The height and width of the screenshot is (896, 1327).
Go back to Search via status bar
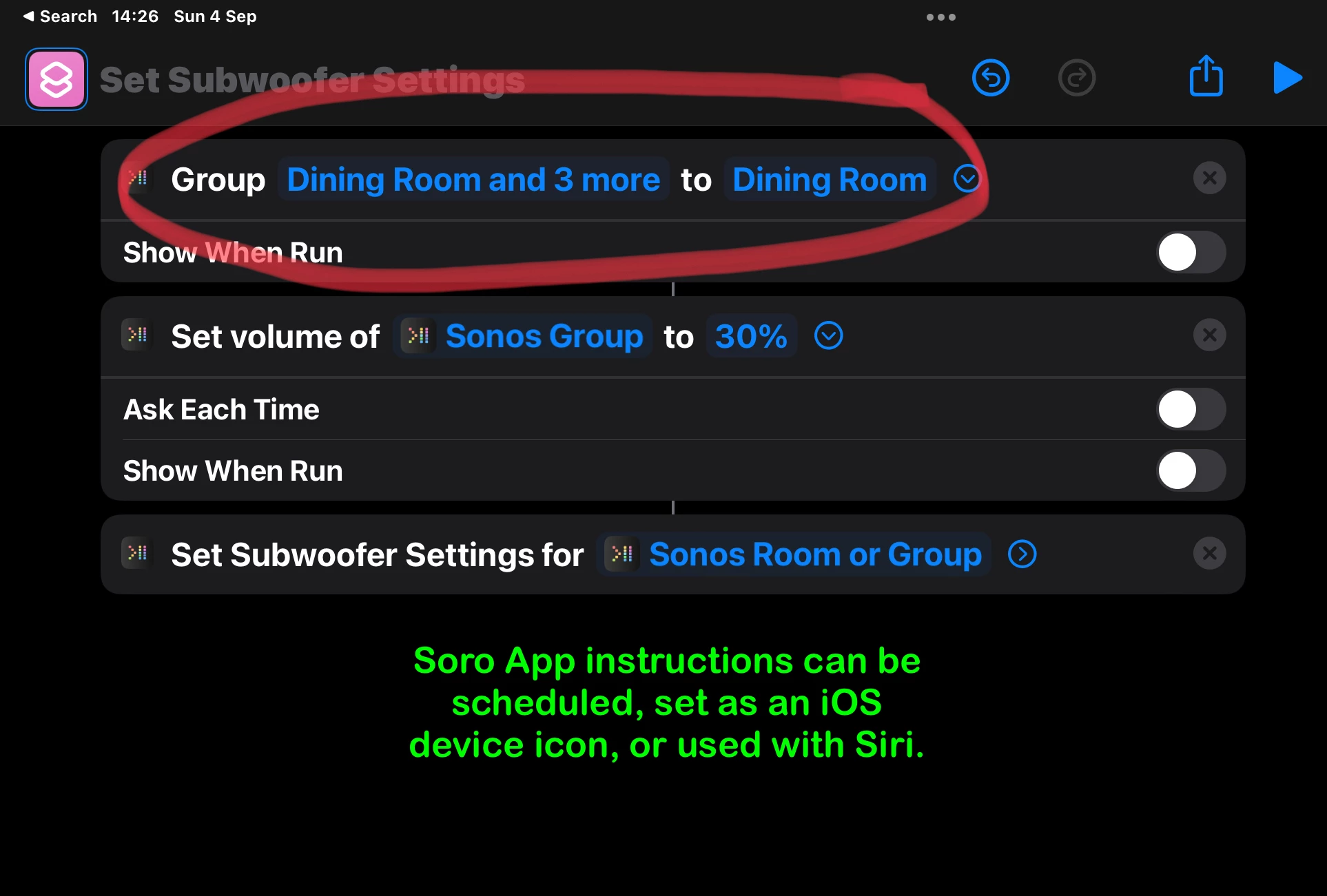coord(60,17)
